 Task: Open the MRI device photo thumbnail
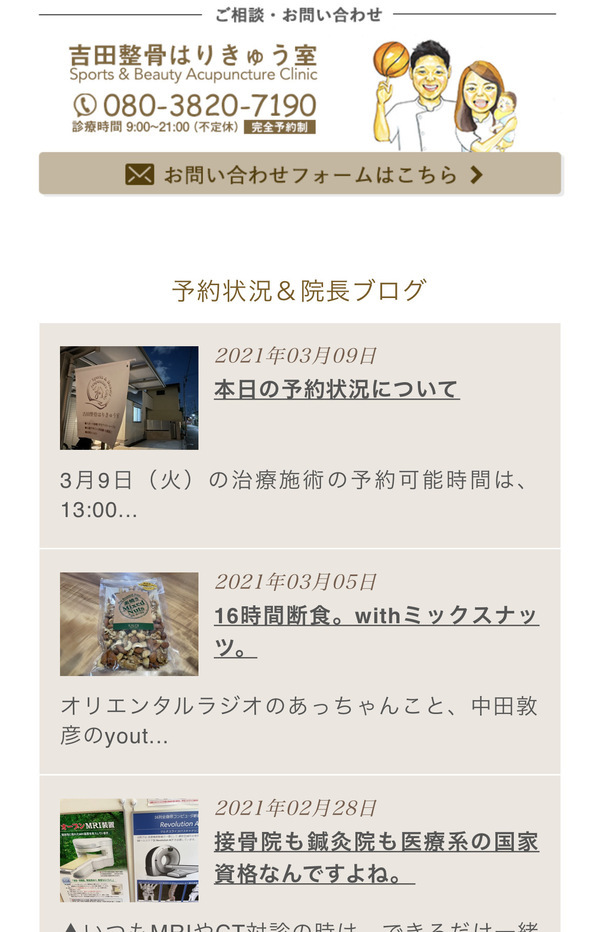129,850
